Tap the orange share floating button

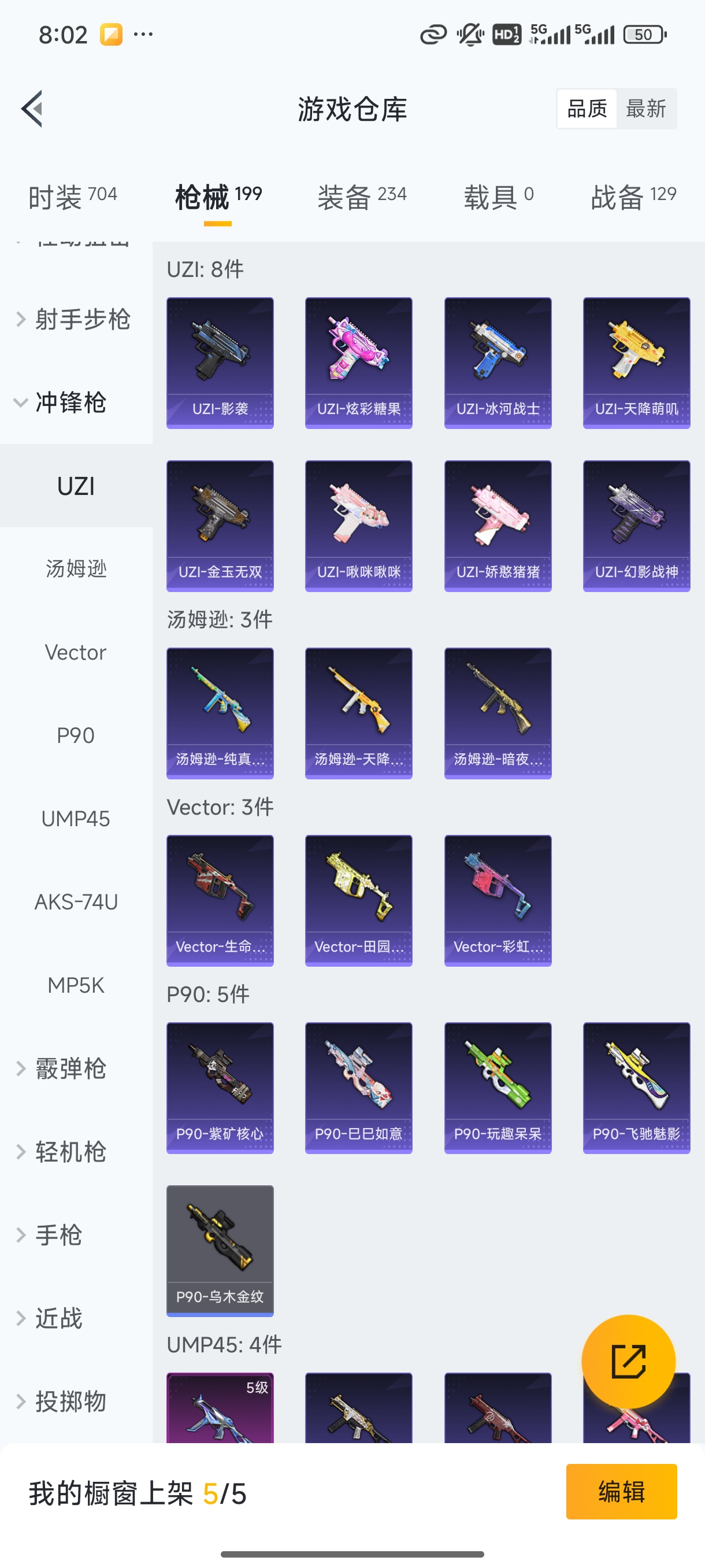point(628,1361)
